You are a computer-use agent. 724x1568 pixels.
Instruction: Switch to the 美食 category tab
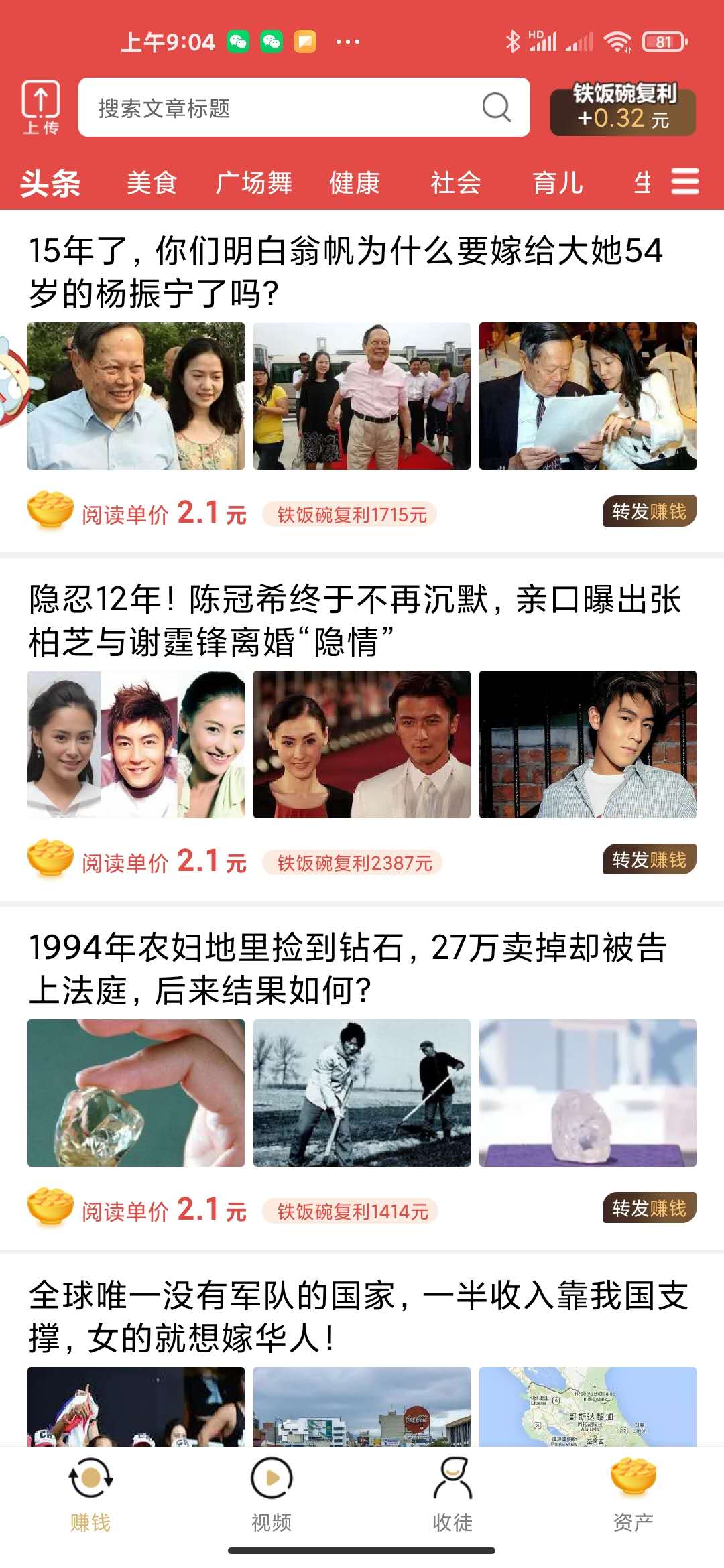[152, 182]
